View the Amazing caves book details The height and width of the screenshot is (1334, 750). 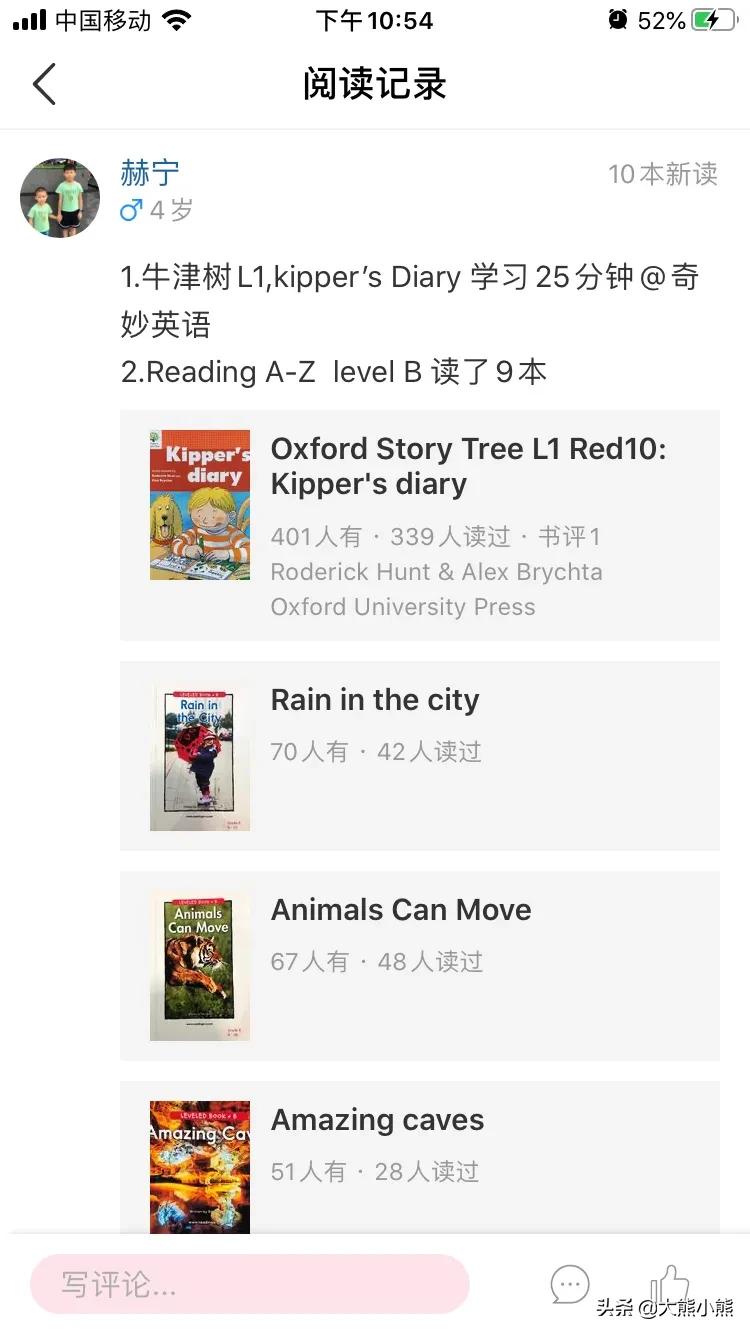(420, 1160)
